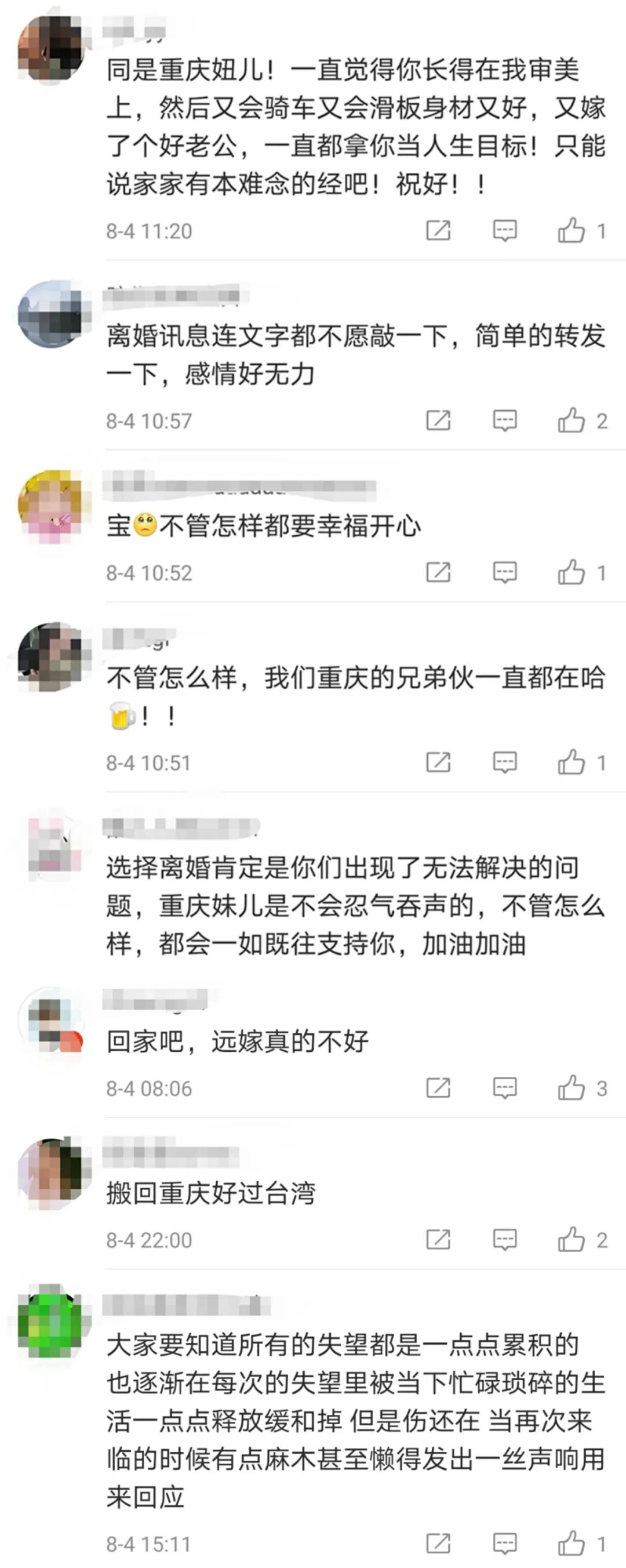Screen dimensions: 626x1568
Task: Reply to the 8-4 15:11 comment
Action: click(504, 1544)
